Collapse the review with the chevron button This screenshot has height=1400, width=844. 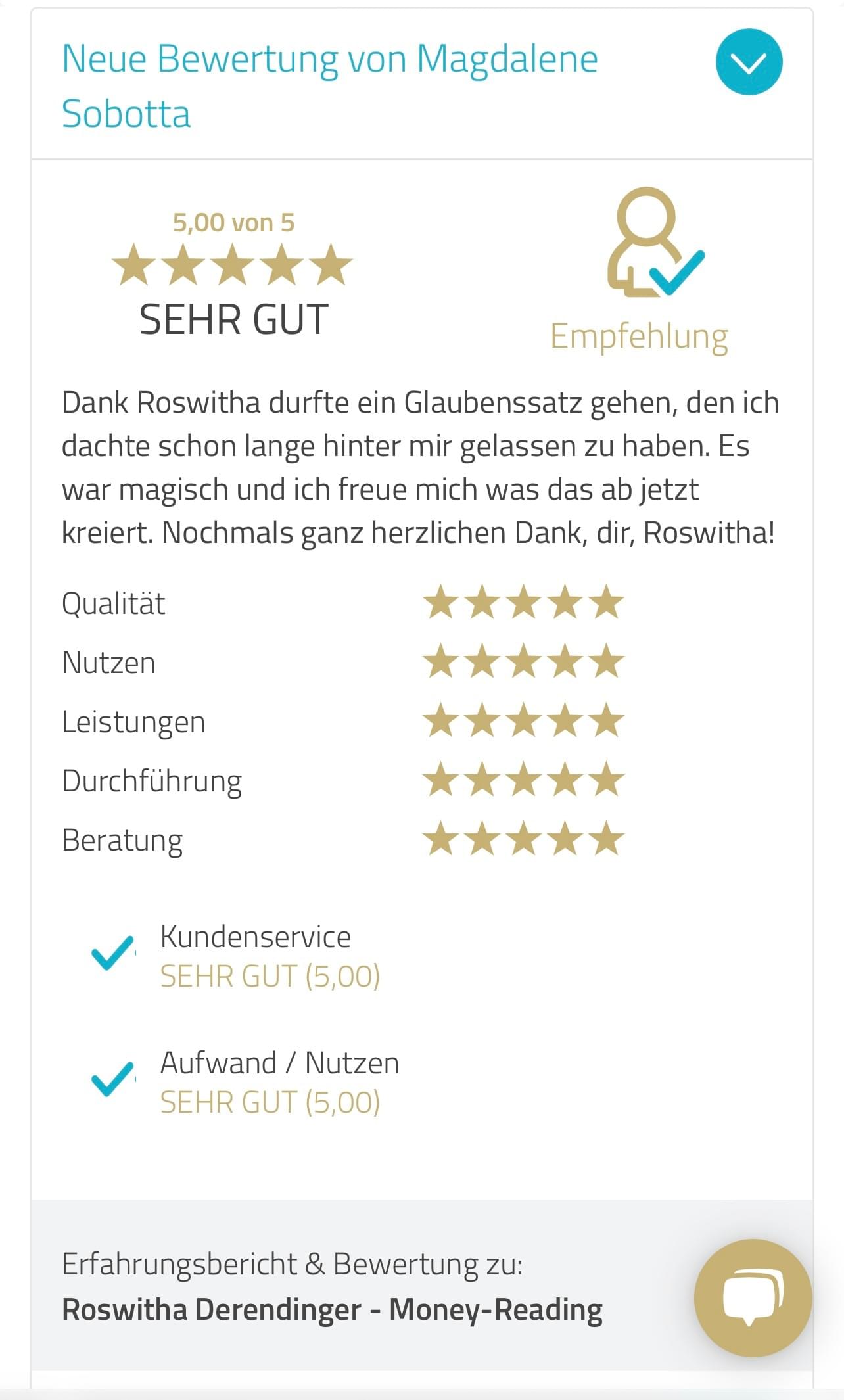(749, 62)
